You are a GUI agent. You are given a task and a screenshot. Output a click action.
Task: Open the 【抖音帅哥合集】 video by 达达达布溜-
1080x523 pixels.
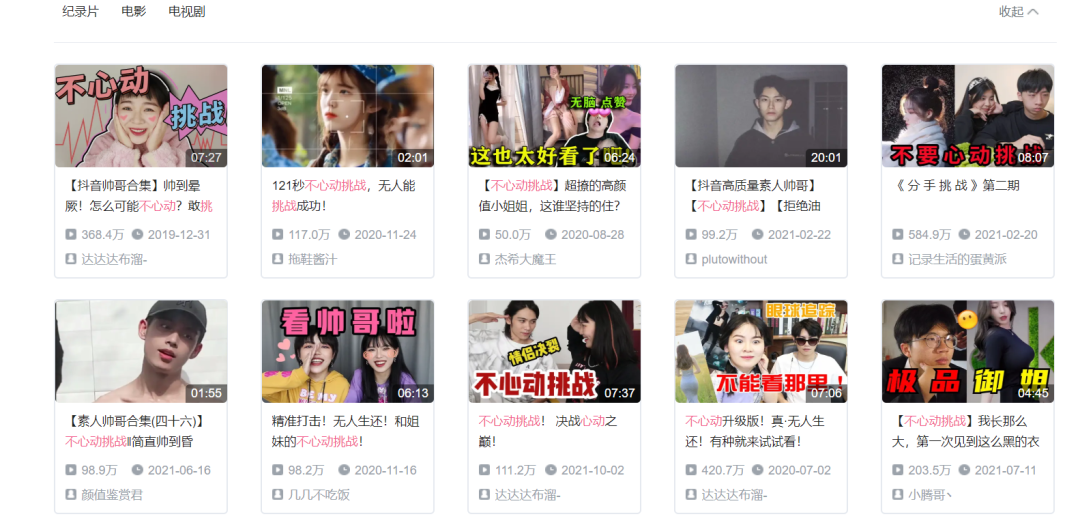click(141, 116)
